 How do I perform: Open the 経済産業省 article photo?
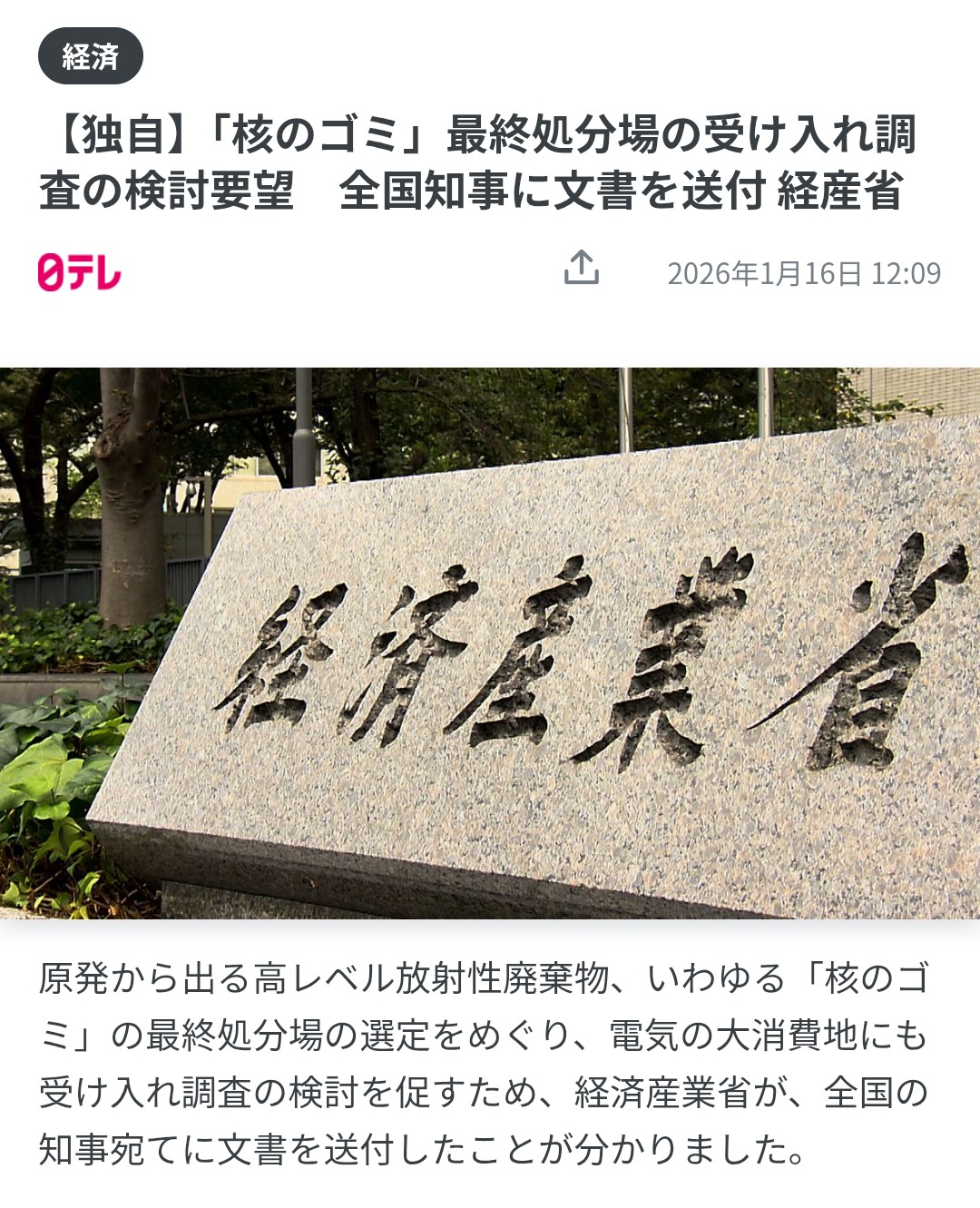tap(490, 643)
